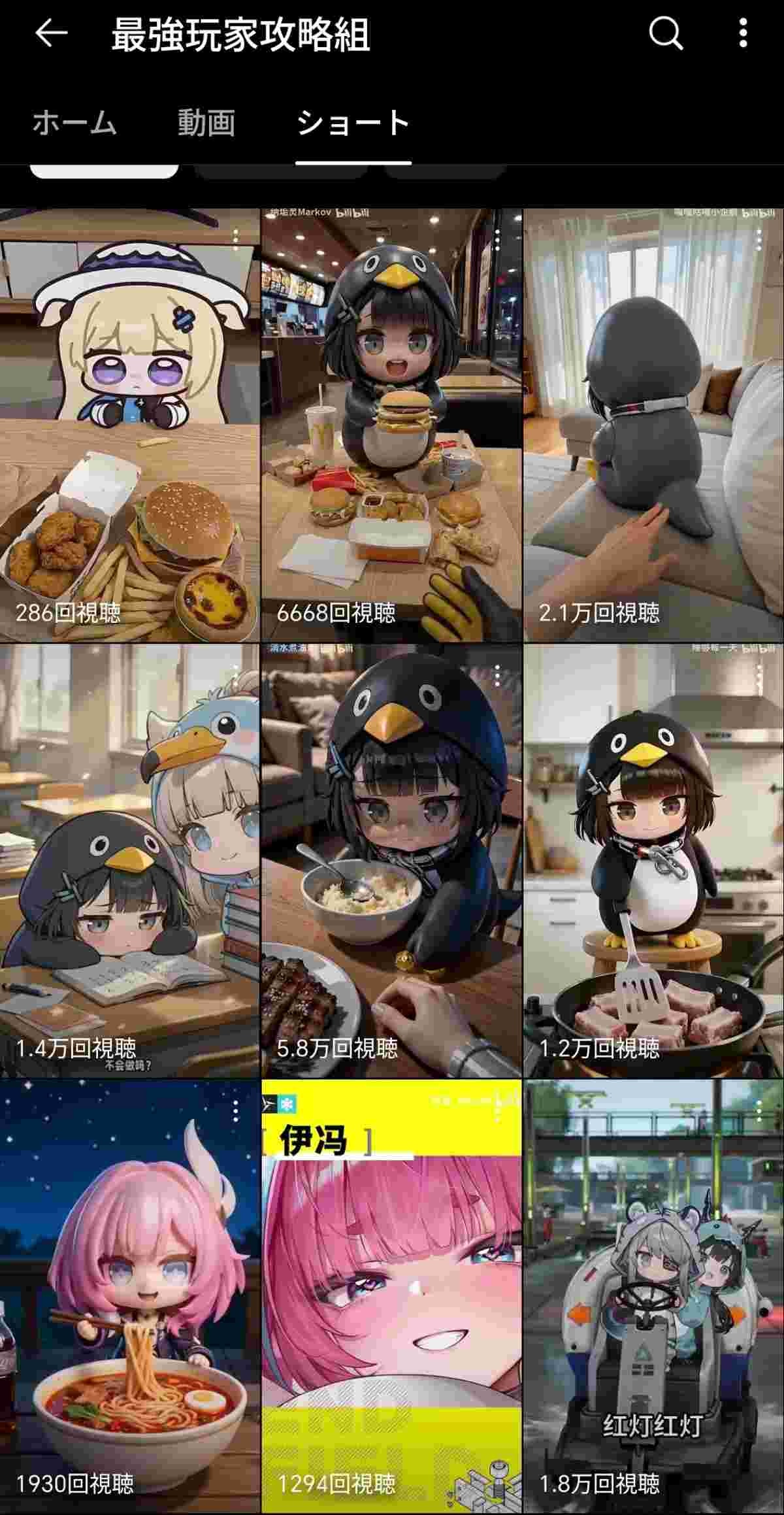Viewport: 784px width, 1515px height.
Task: Play the short with 286回視聴
Action: click(x=129, y=425)
